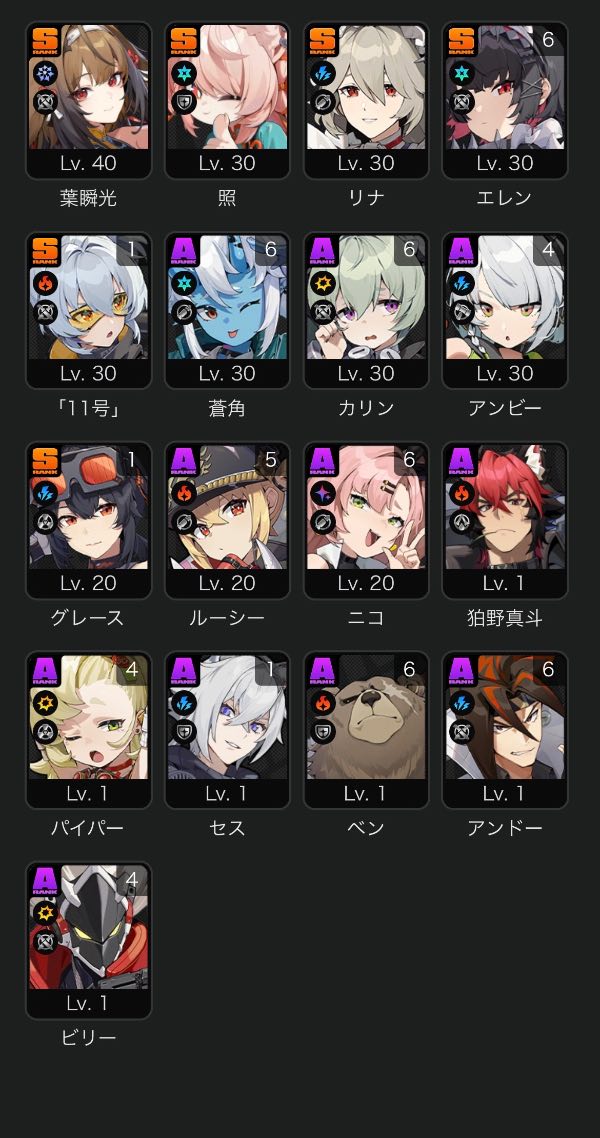Open the ビリー agent card
This screenshot has height=1138, width=600.
pos(88,940)
